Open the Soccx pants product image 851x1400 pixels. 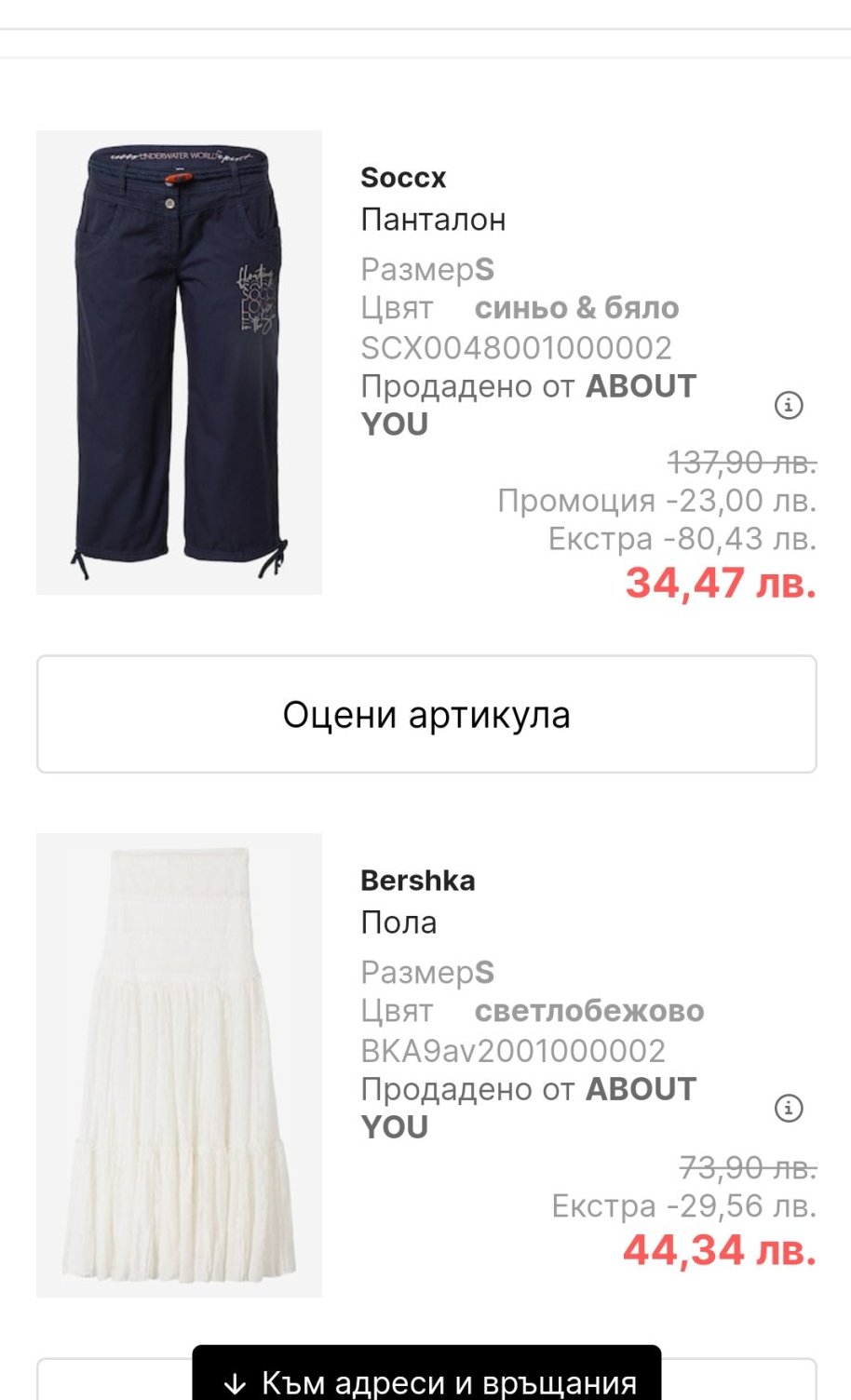coord(179,362)
